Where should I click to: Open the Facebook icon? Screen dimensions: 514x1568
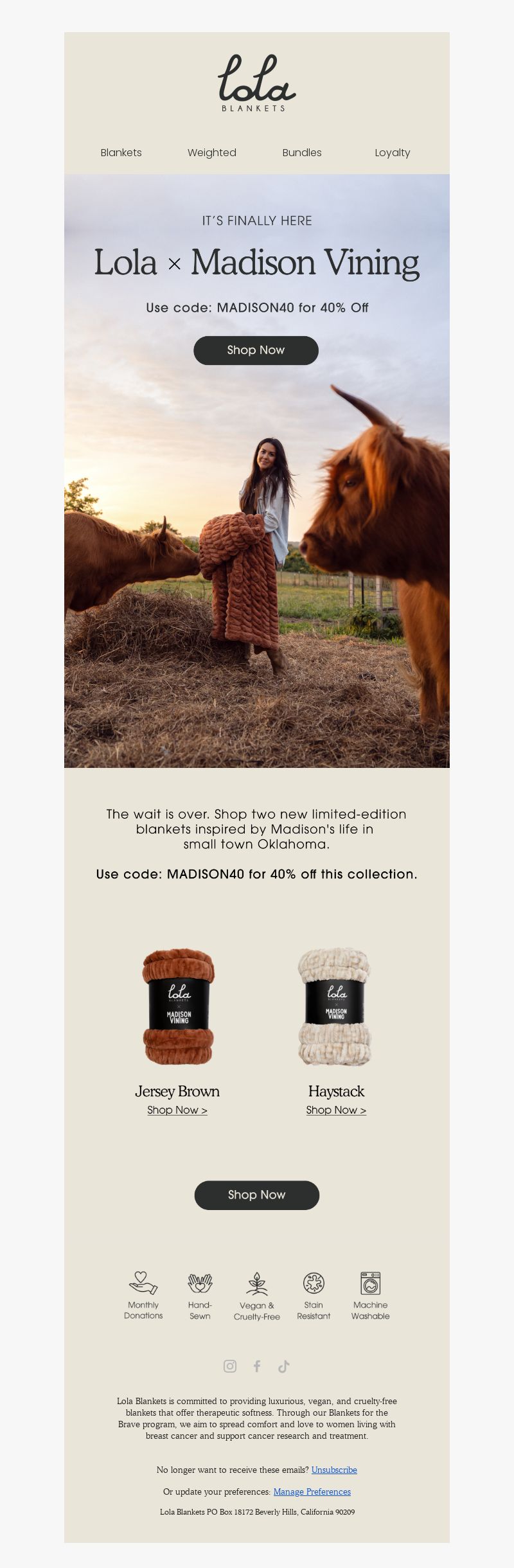point(256,1366)
